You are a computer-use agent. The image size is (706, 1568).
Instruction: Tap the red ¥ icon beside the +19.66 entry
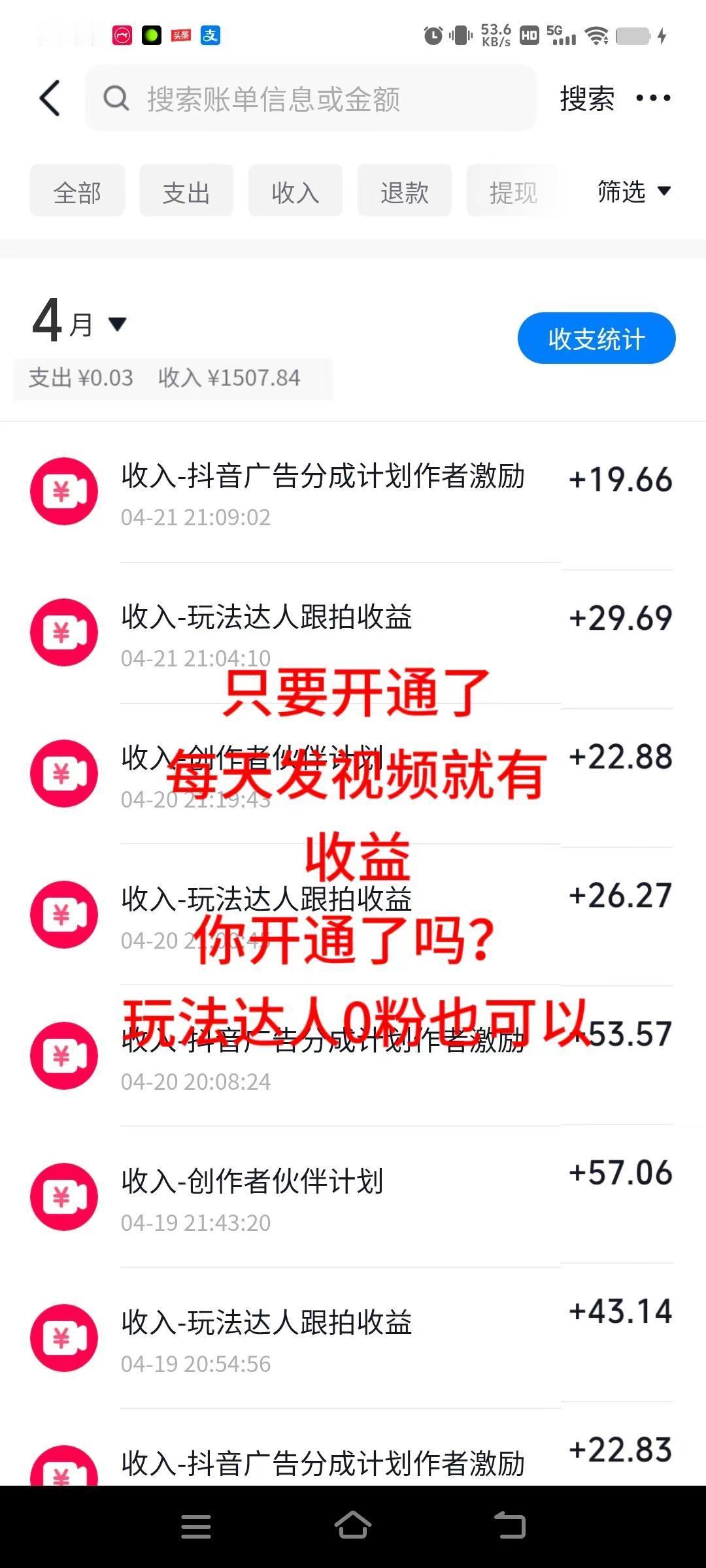click(63, 491)
